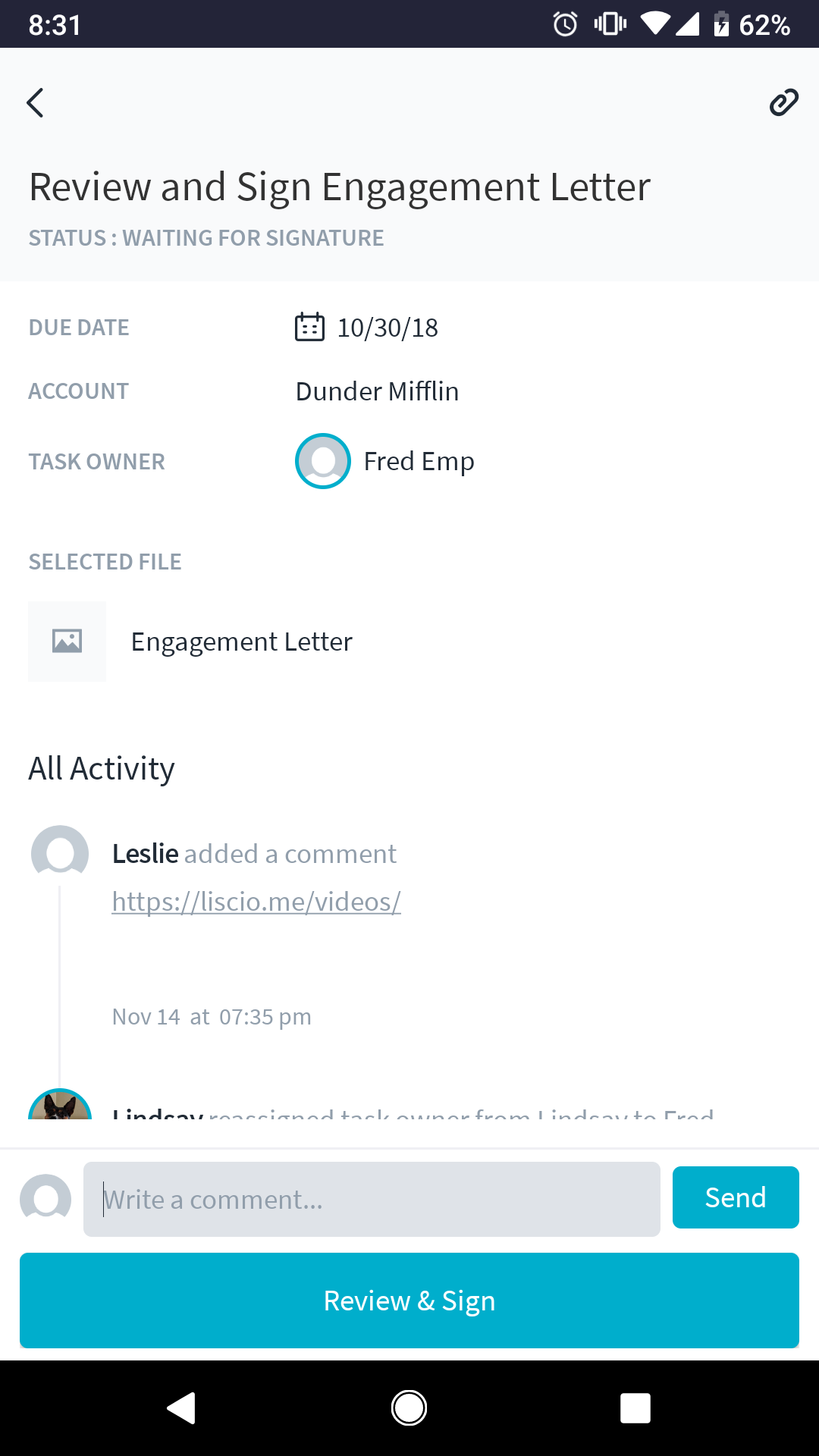Go back using the top-left arrow
The image size is (819, 1456).
(x=35, y=103)
